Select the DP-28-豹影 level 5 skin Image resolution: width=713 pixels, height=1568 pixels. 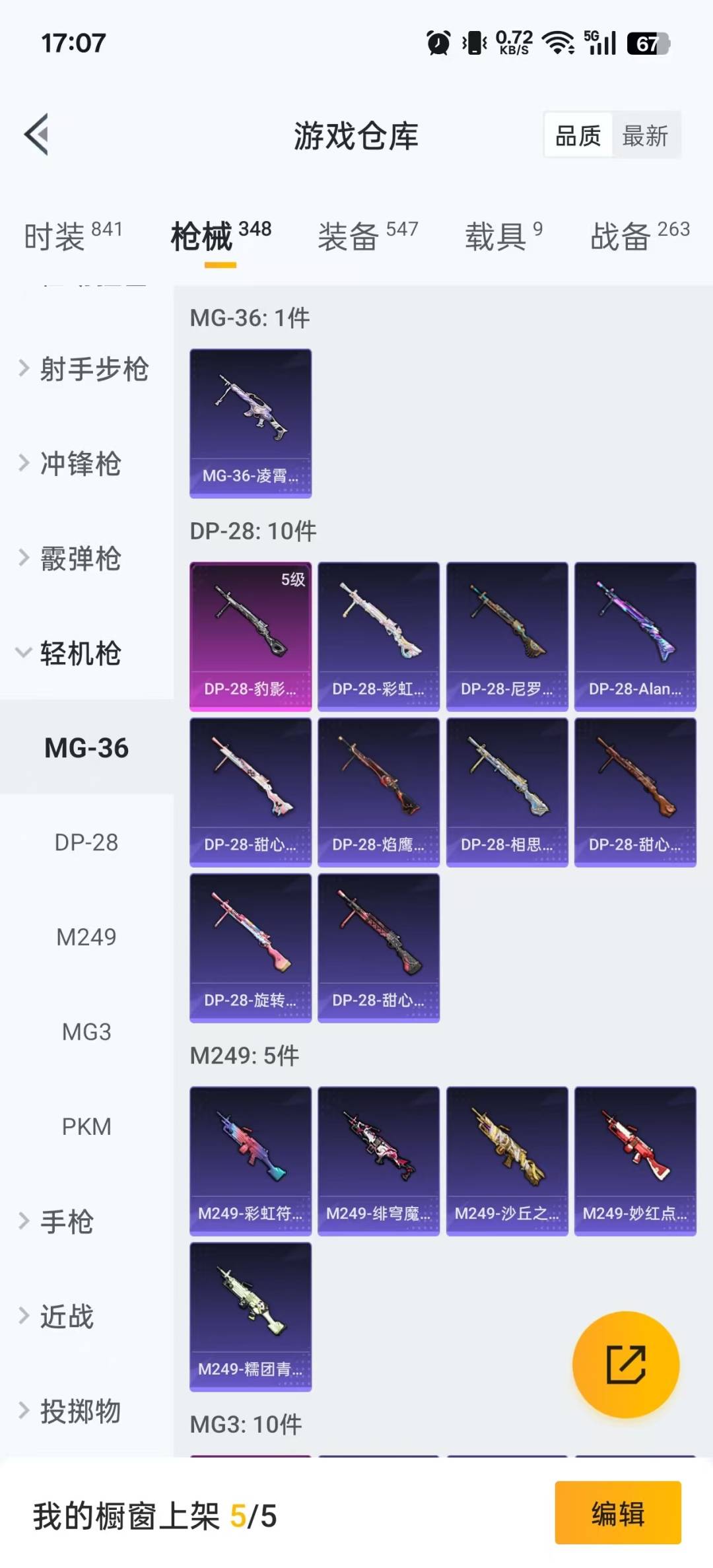tap(250, 635)
